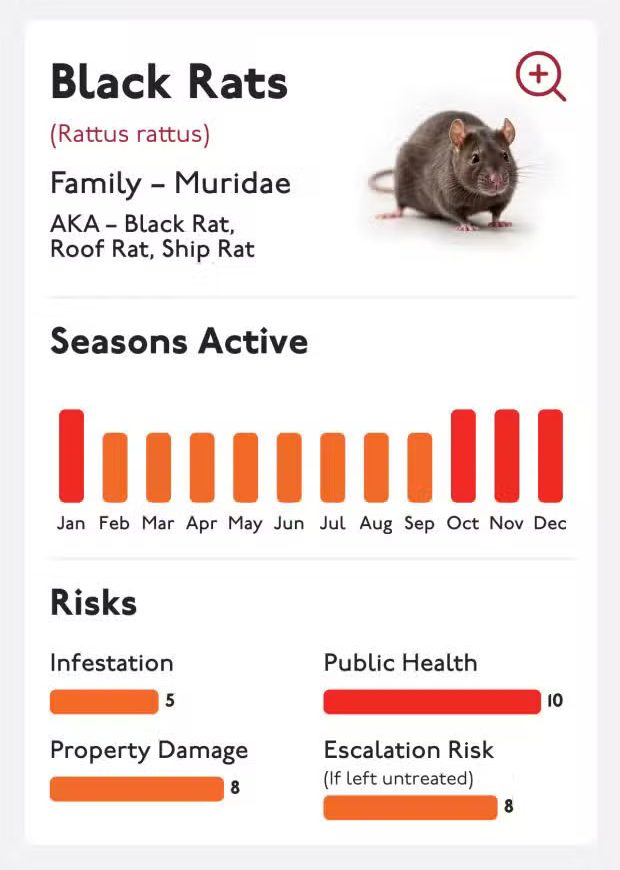Viewport: 620px width, 870px height.
Task: Tap the magnifier zoom icon beside Black Rats
Action: coord(540,76)
